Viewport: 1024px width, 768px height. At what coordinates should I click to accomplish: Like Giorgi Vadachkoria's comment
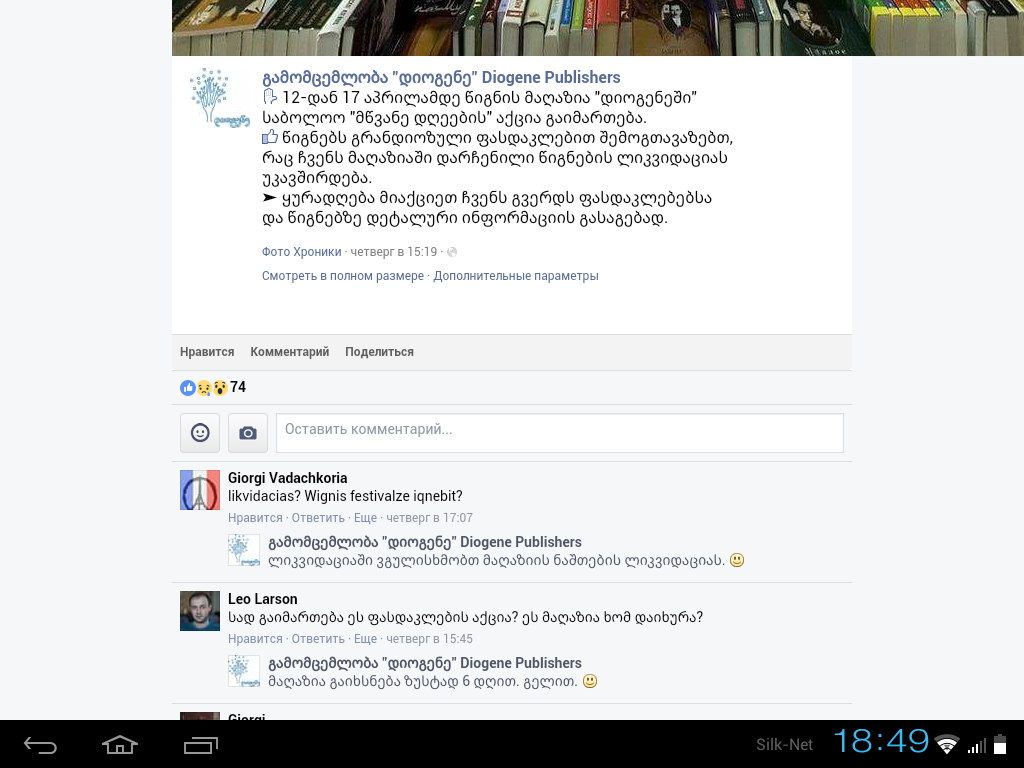(255, 518)
